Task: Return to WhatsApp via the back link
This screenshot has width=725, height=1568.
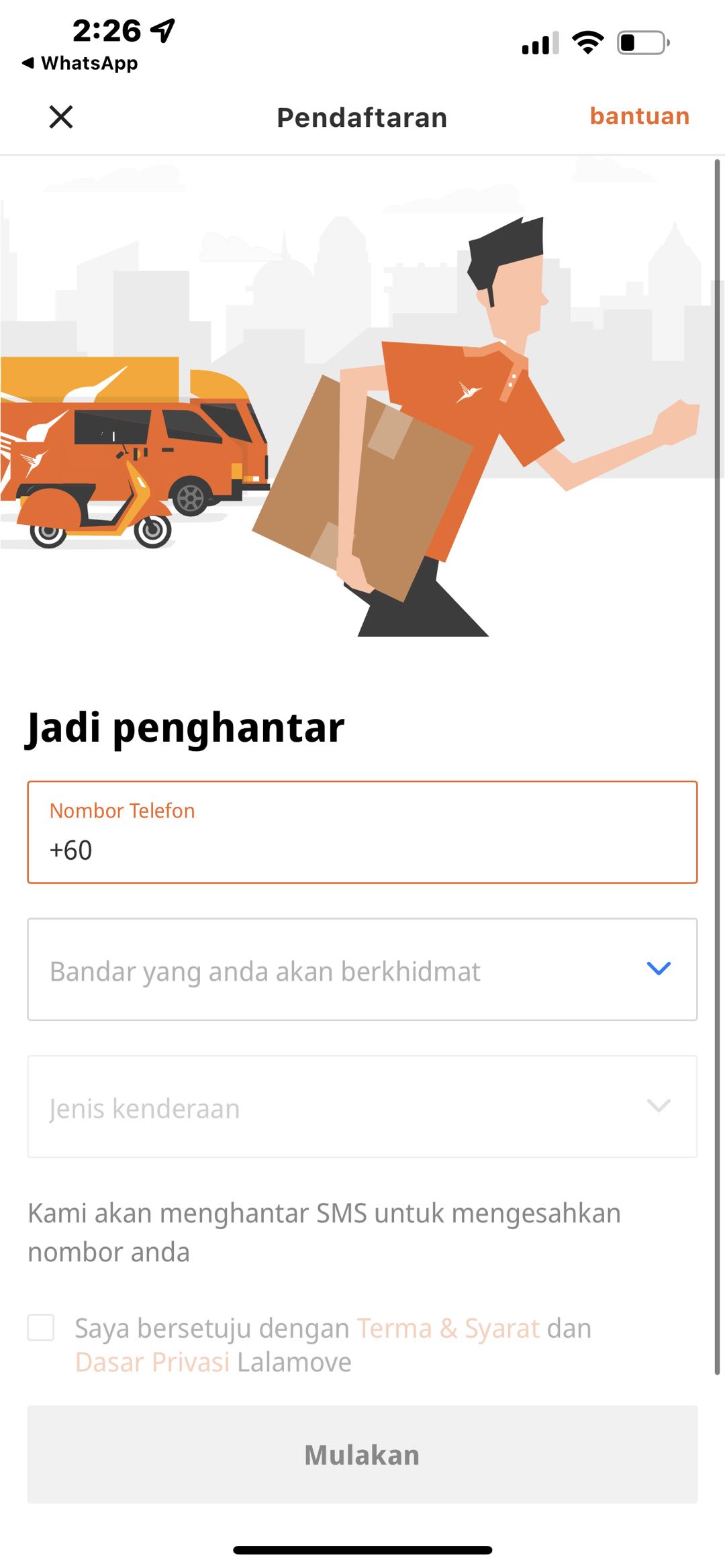Action: (81, 63)
